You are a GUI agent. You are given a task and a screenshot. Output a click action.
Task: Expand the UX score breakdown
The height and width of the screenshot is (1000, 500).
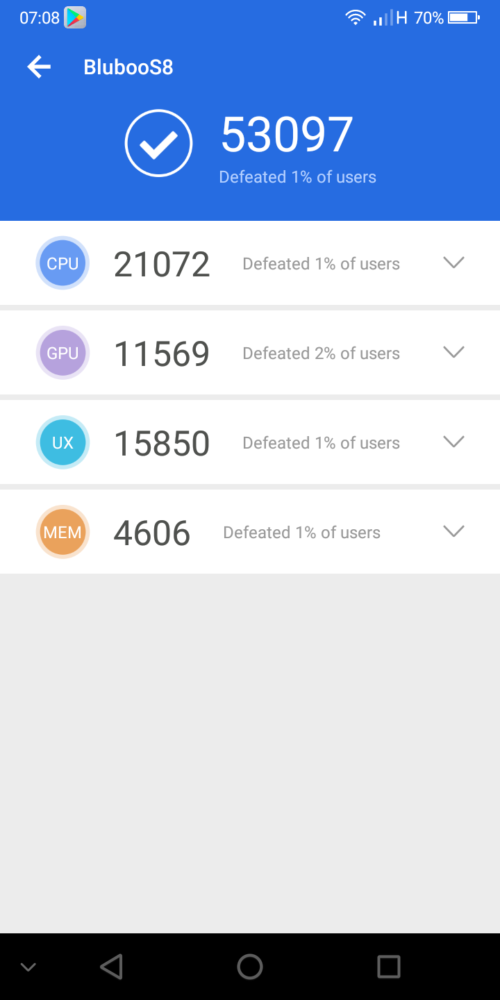point(453,441)
